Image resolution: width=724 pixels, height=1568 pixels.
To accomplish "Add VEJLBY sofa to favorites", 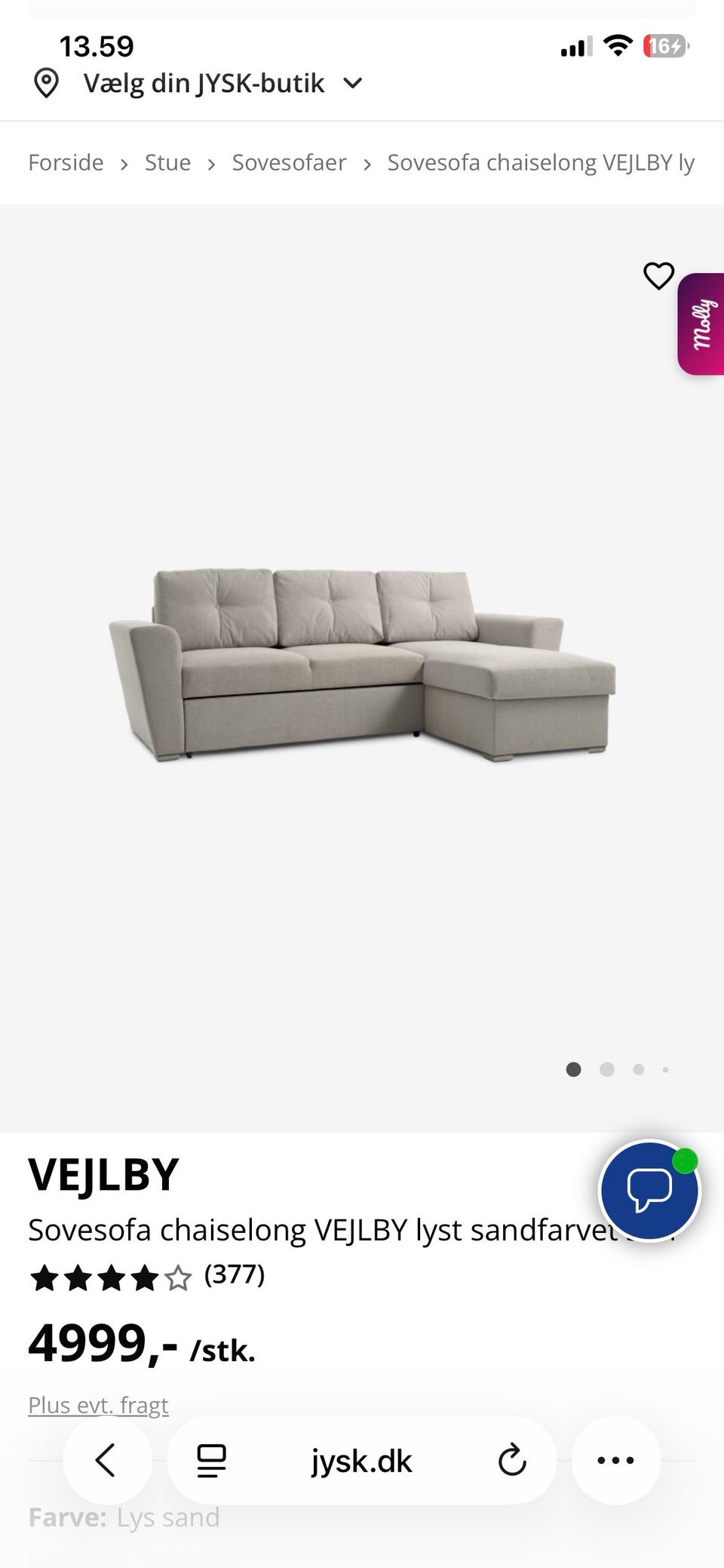I will click(658, 276).
